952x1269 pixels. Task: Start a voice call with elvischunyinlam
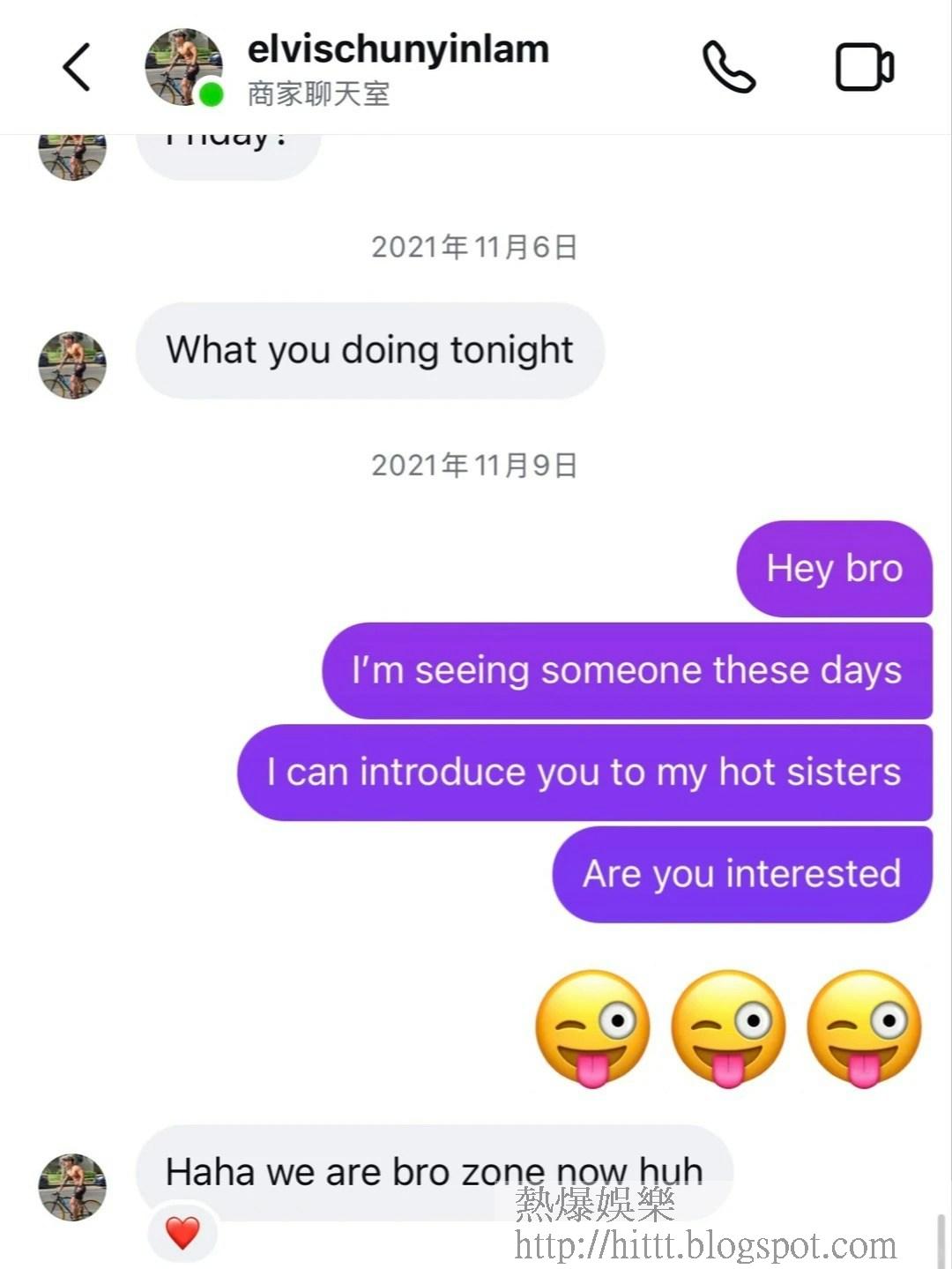[728, 67]
